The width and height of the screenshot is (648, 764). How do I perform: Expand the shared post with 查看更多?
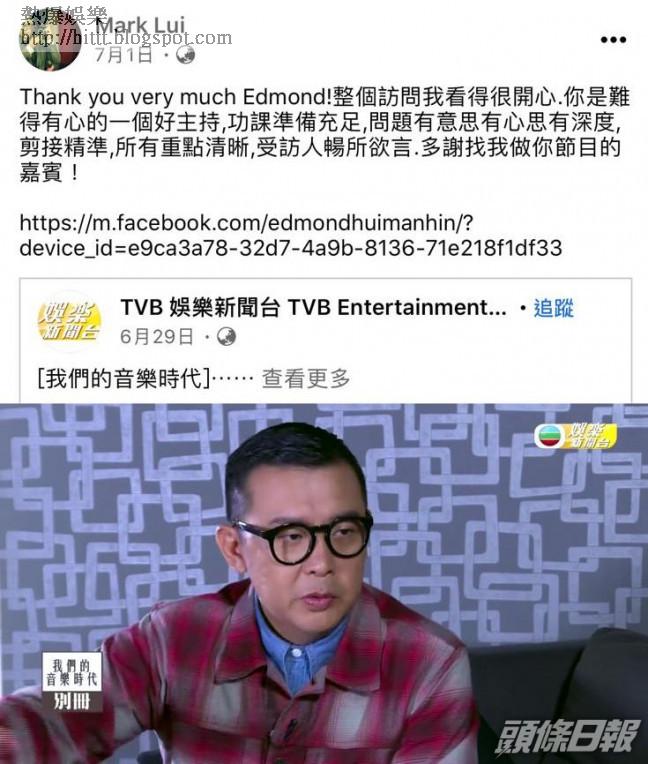[306, 378]
